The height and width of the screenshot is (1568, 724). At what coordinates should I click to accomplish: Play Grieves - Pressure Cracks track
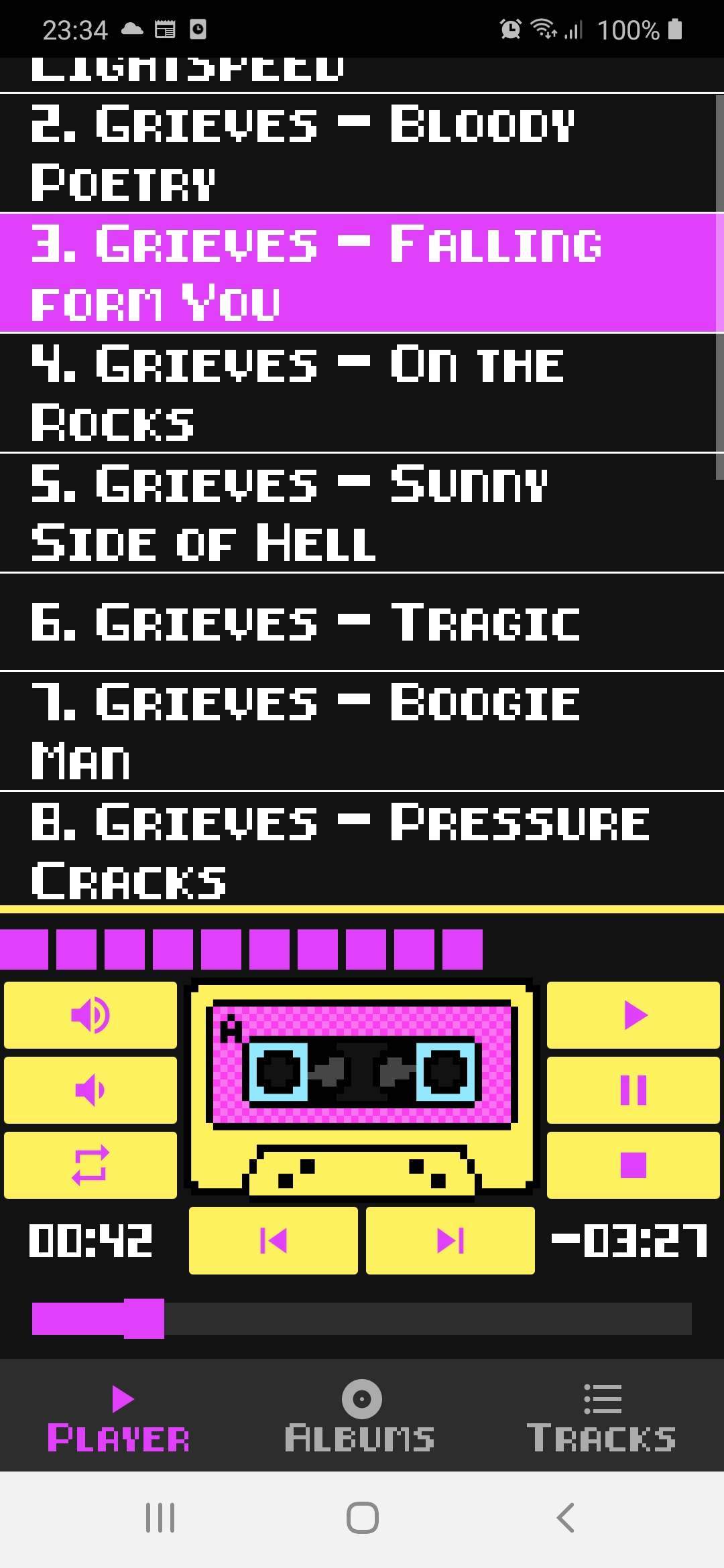click(362, 850)
